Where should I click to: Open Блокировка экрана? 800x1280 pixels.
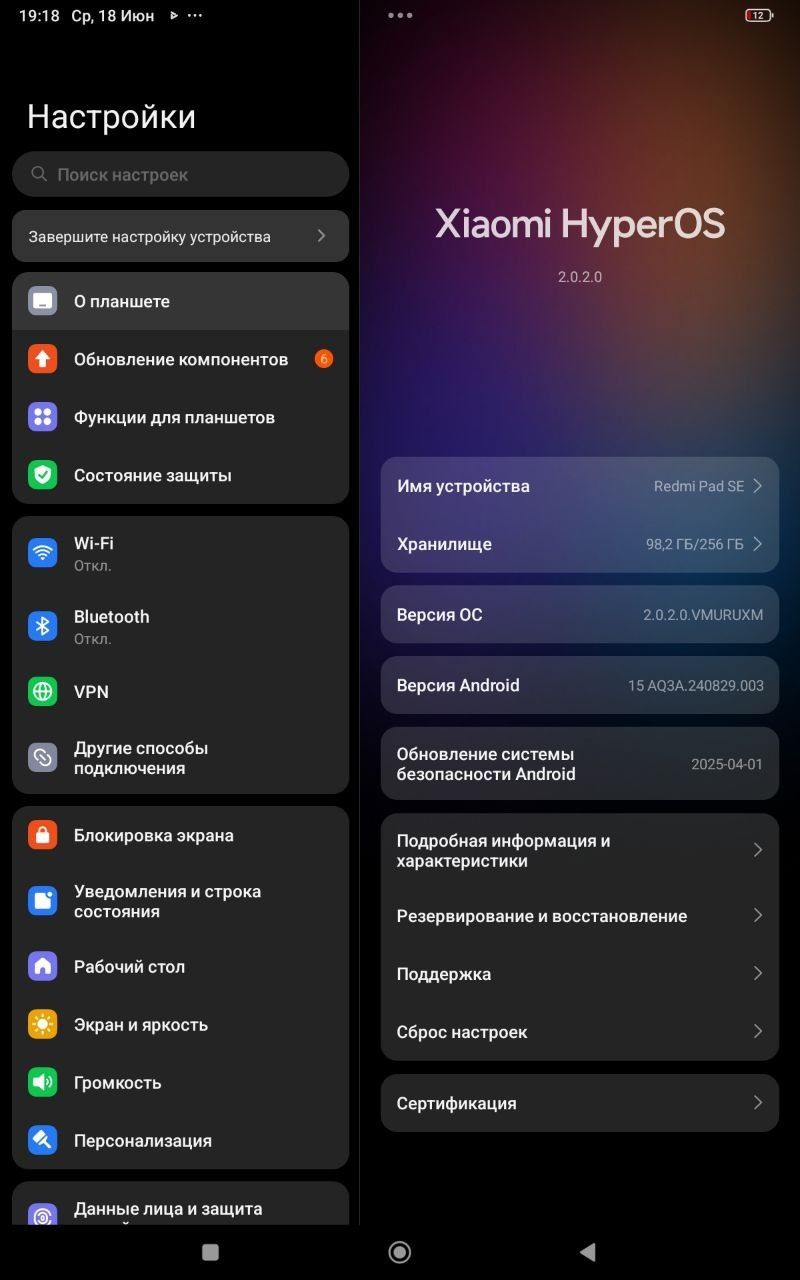[x=180, y=835]
